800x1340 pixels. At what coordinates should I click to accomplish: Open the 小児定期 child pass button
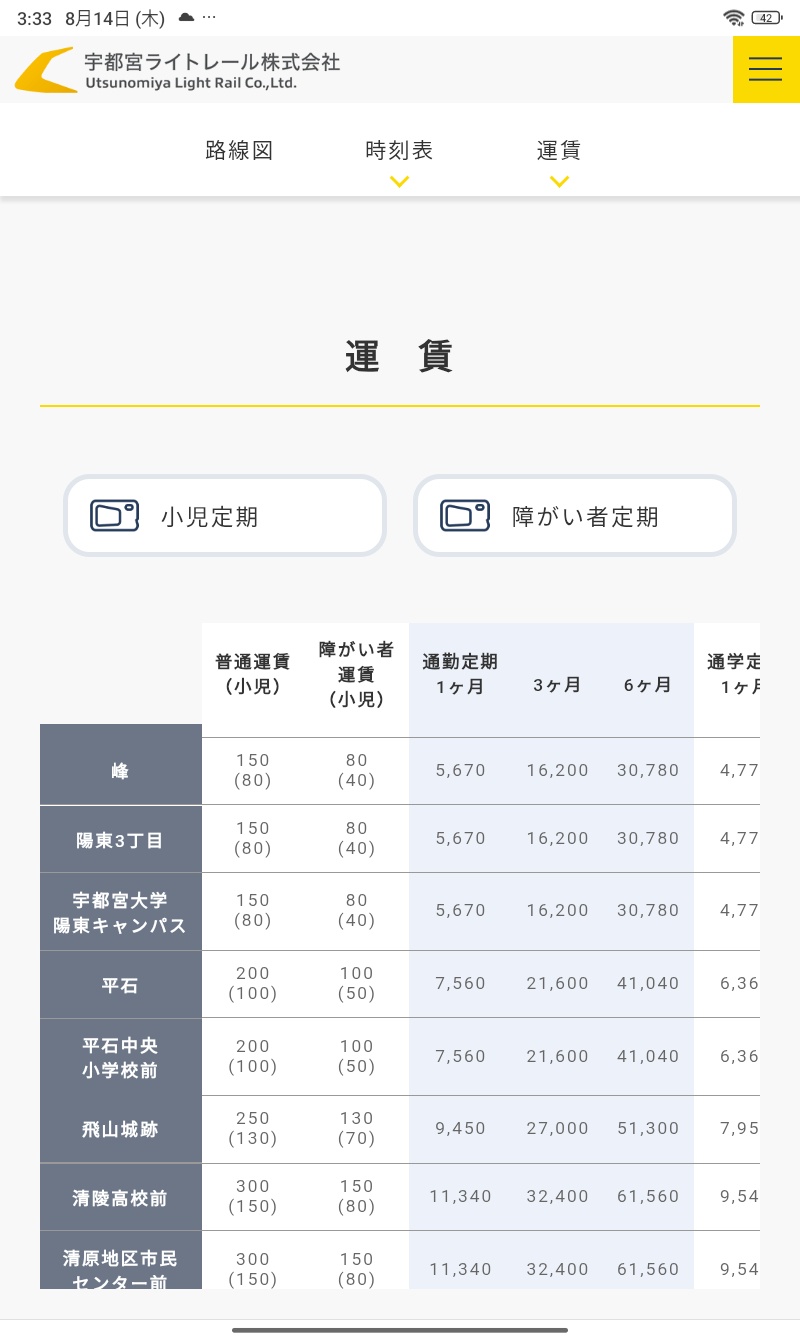coord(225,516)
